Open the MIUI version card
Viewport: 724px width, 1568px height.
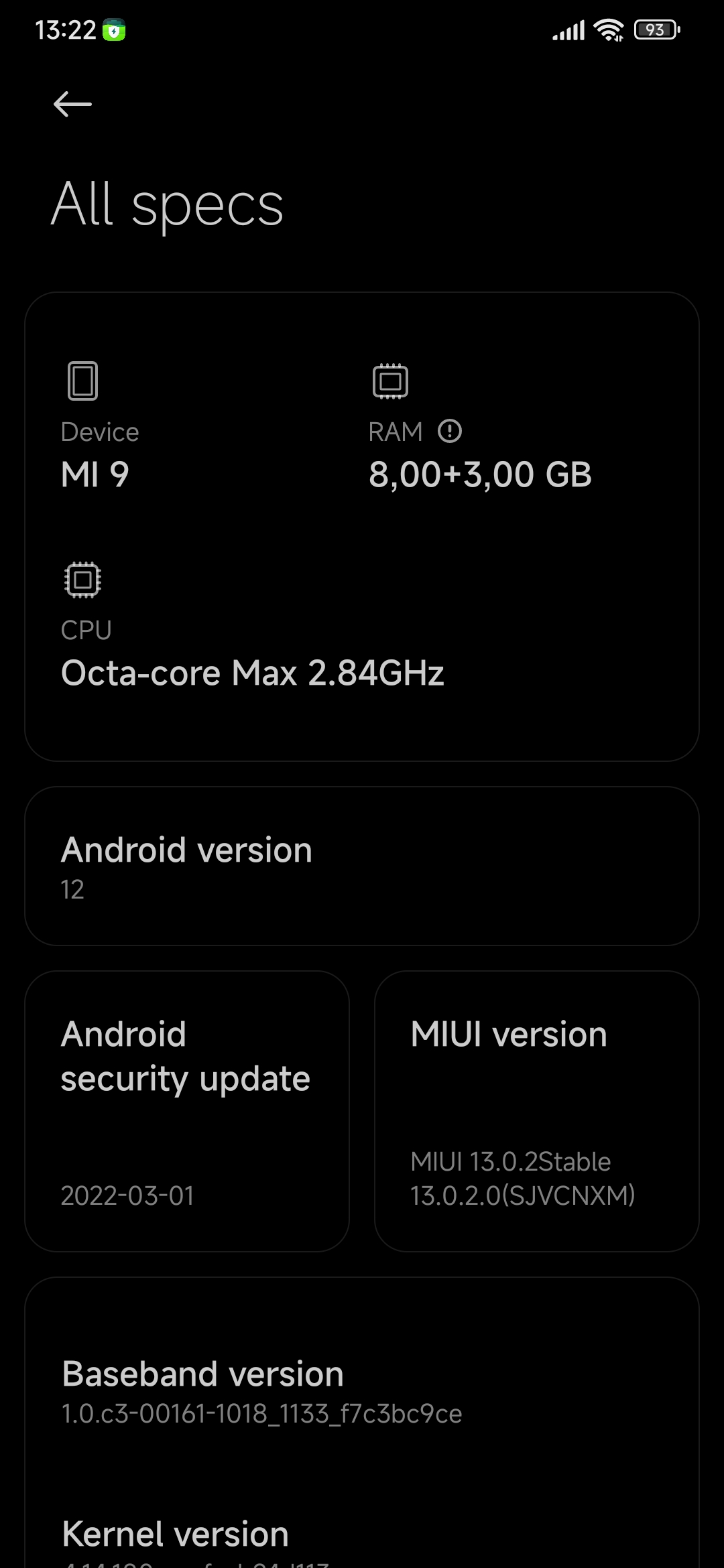click(x=536, y=1111)
